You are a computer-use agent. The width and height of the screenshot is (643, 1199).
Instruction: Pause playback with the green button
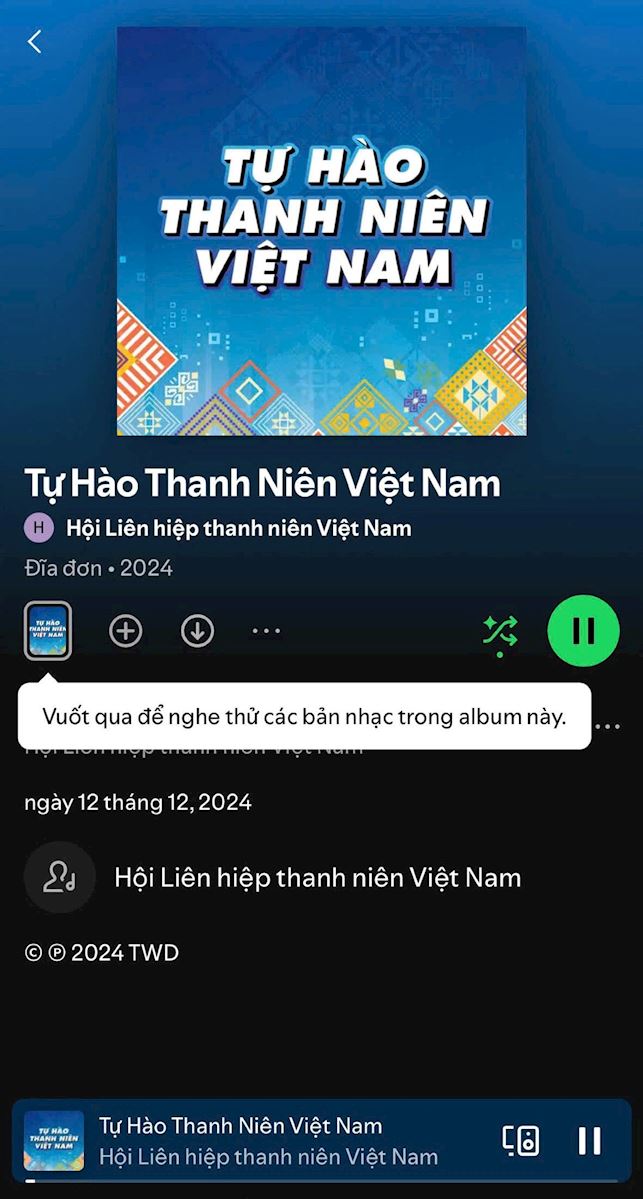tap(584, 631)
